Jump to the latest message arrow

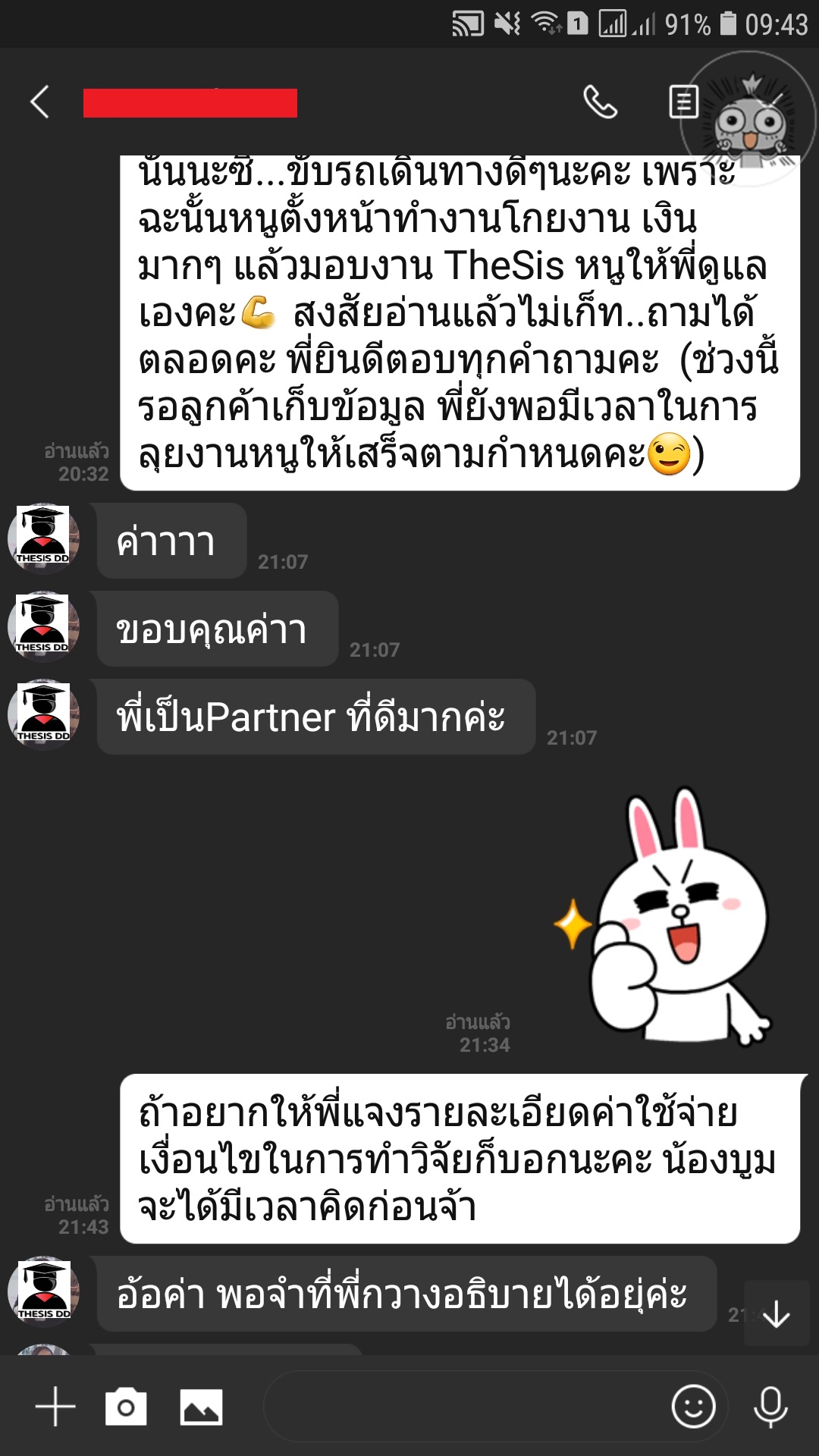777,1314
